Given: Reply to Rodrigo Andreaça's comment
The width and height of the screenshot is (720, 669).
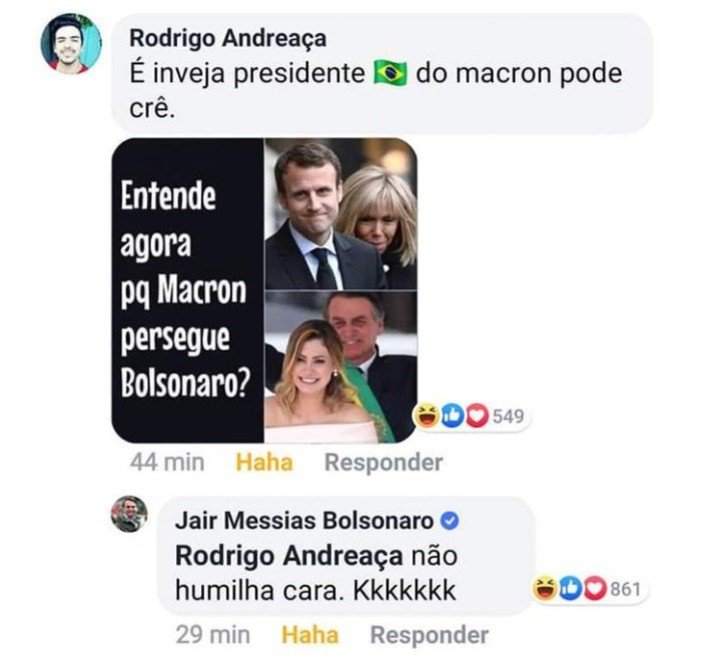Looking at the screenshot, I should point(383,462).
